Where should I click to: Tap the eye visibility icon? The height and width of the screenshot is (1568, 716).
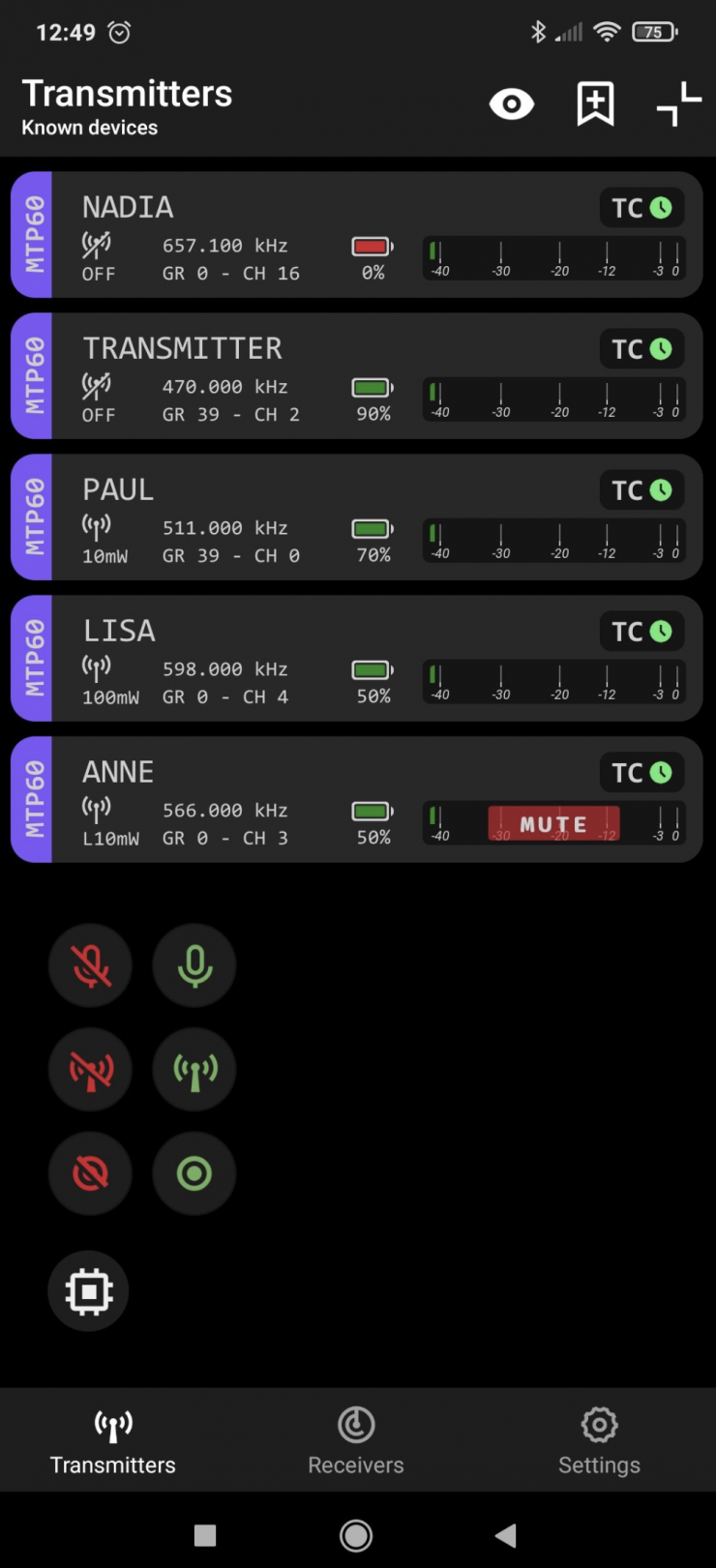point(511,104)
